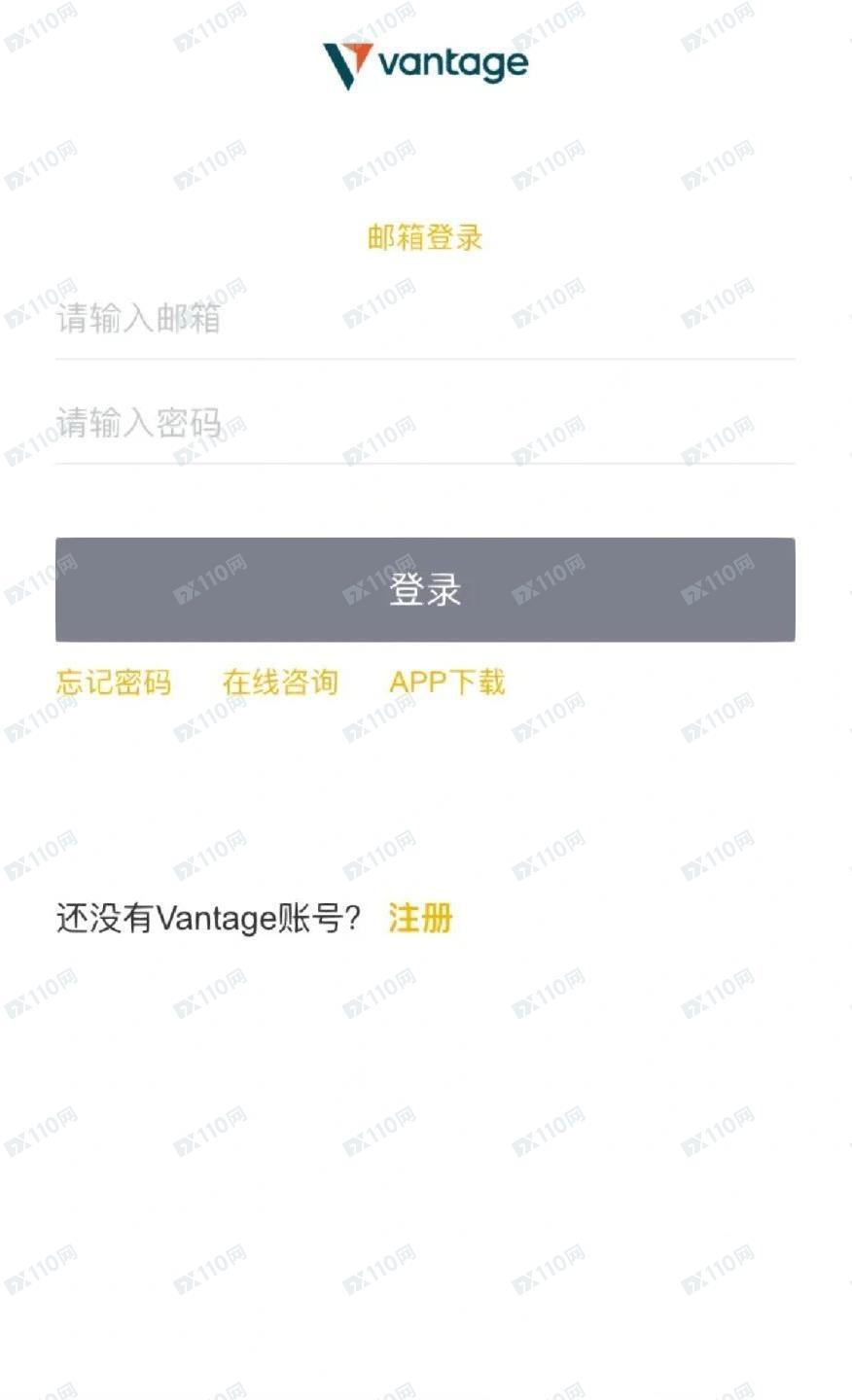Viewport: 852px width, 1400px height.
Task: Open 忘记密码 forgot password link
Action: [x=114, y=682]
